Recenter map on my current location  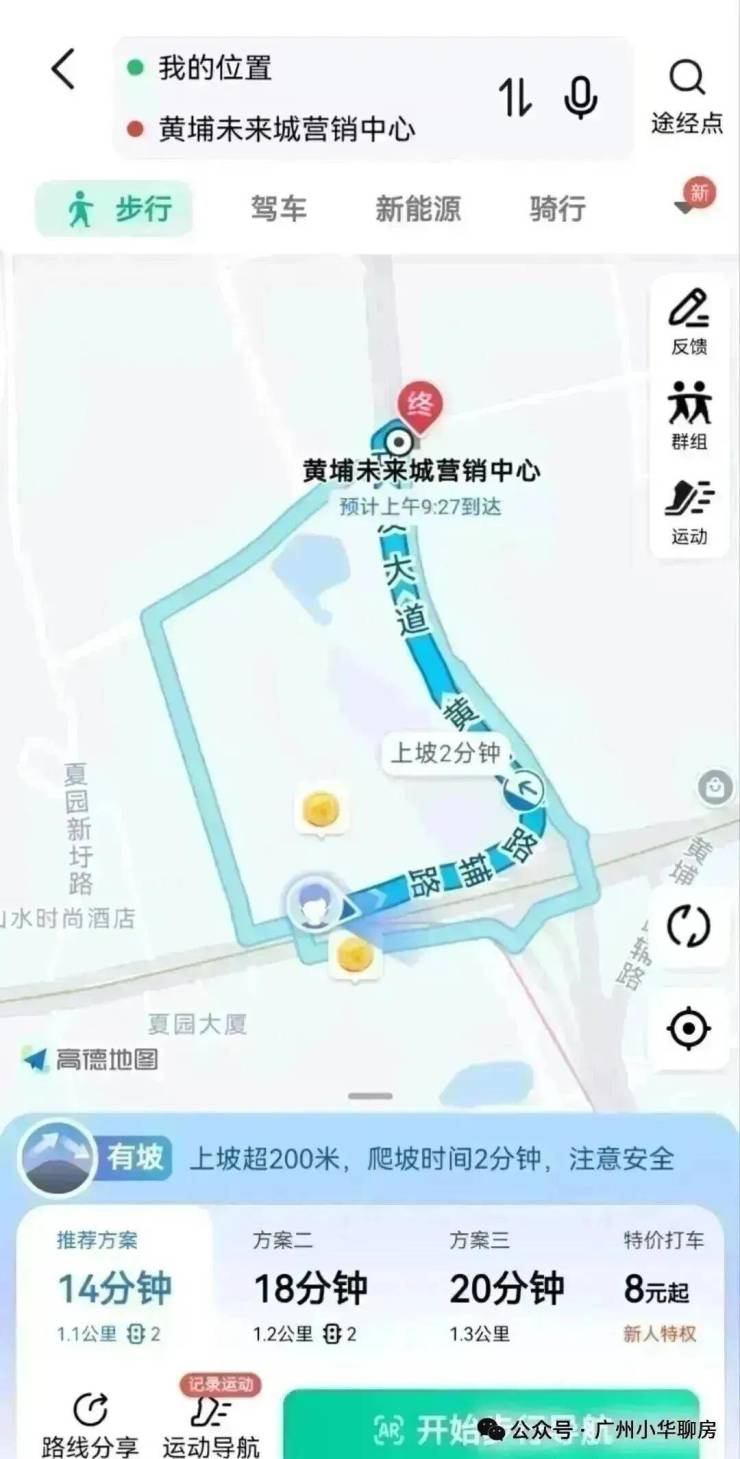click(x=688, y=1028)
